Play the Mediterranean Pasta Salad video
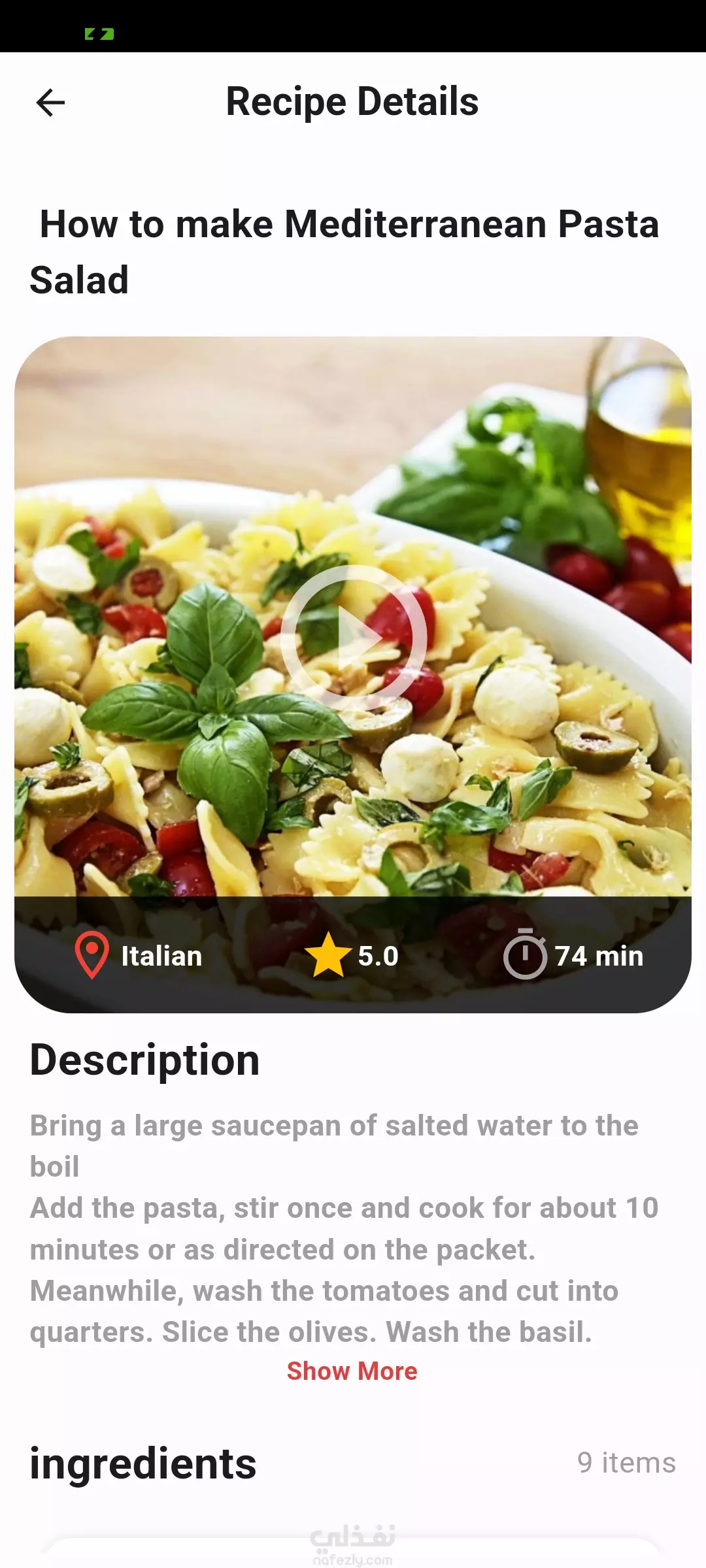Screen dimensions: 706x1568 click(354, 638)
